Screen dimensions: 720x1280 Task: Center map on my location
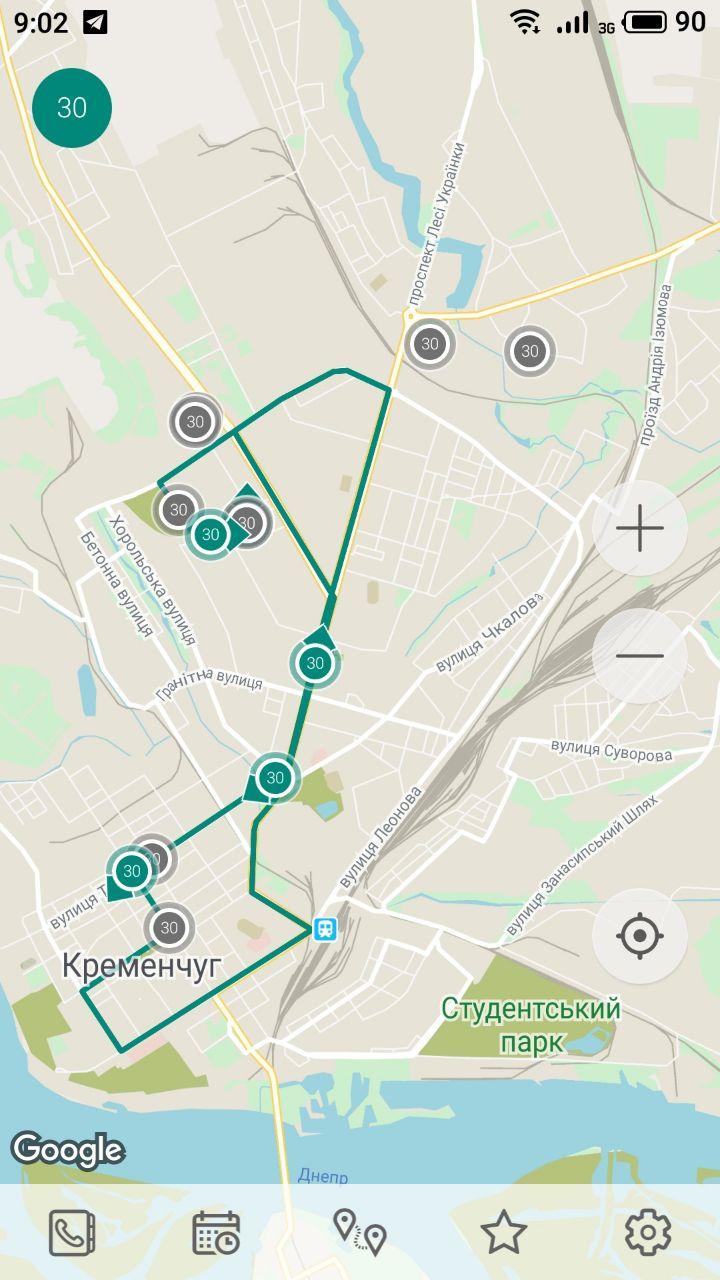click(x=640, y=936)
